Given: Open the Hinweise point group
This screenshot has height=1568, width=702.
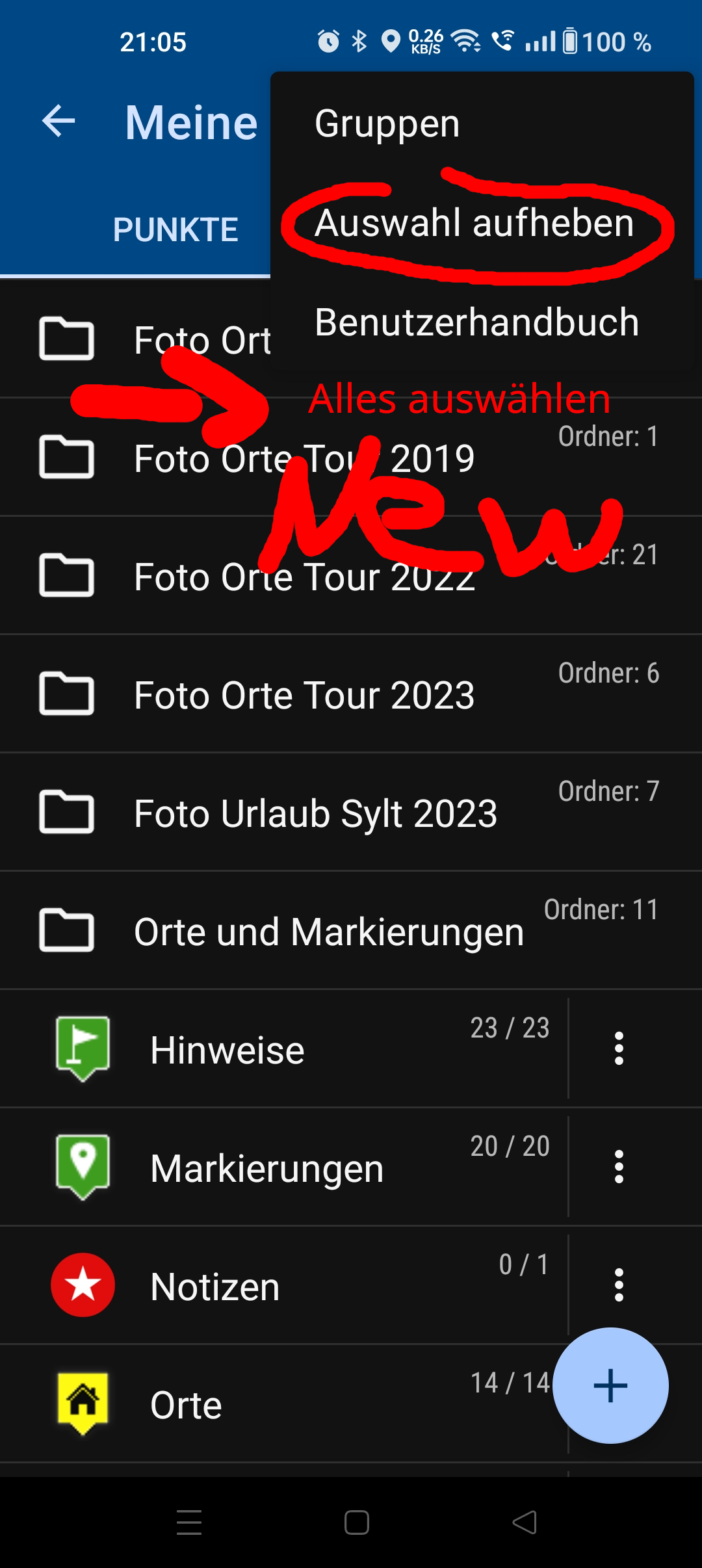Looking at the screenshot, I should [227, 1050].
